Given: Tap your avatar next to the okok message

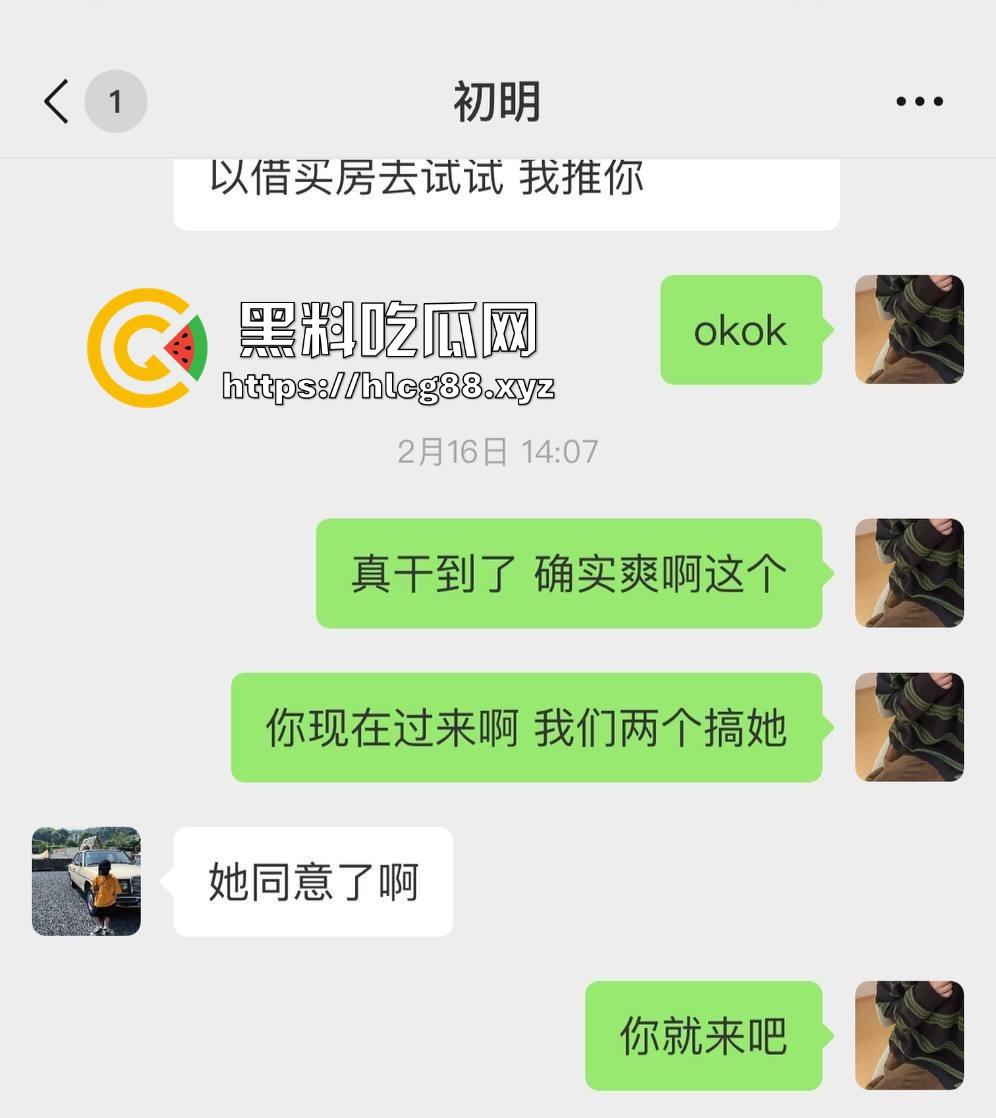Looking at the screenshot, I should (909, 330).
